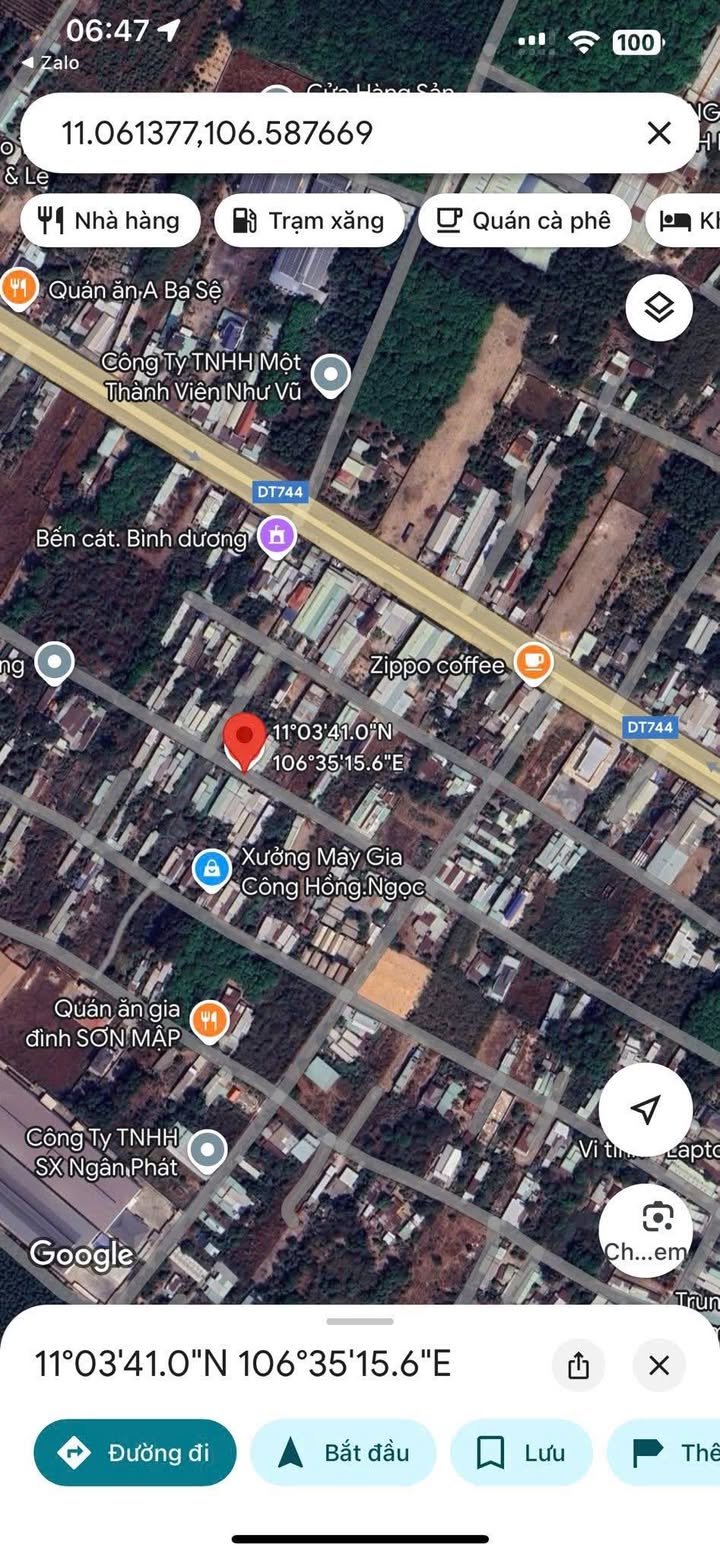Filter by Nhà hàng chip

[x=110, y=220]
